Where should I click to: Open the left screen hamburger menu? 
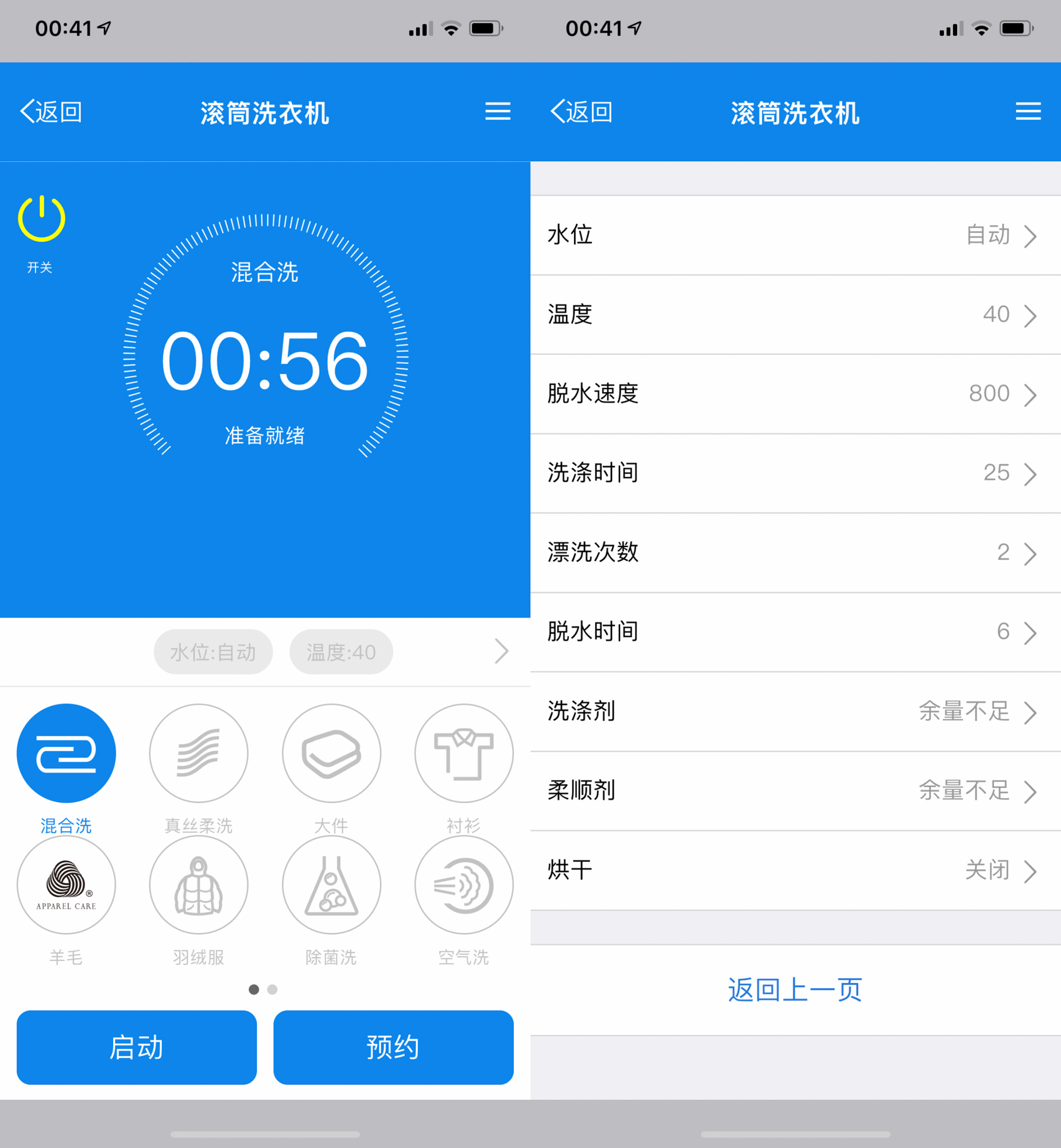tap(497, 112)
